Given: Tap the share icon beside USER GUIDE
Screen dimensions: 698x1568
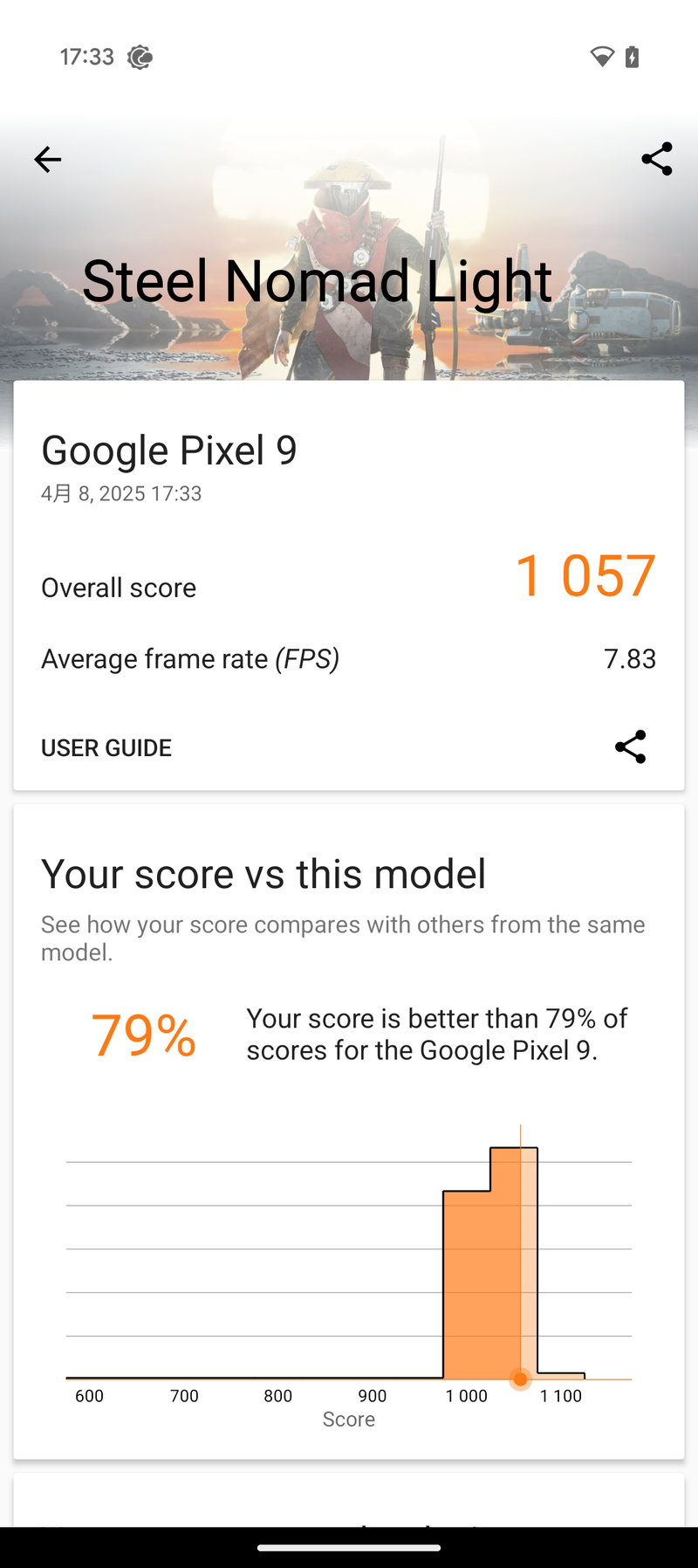Looking at the screenshot, I should tap(630, 747).
